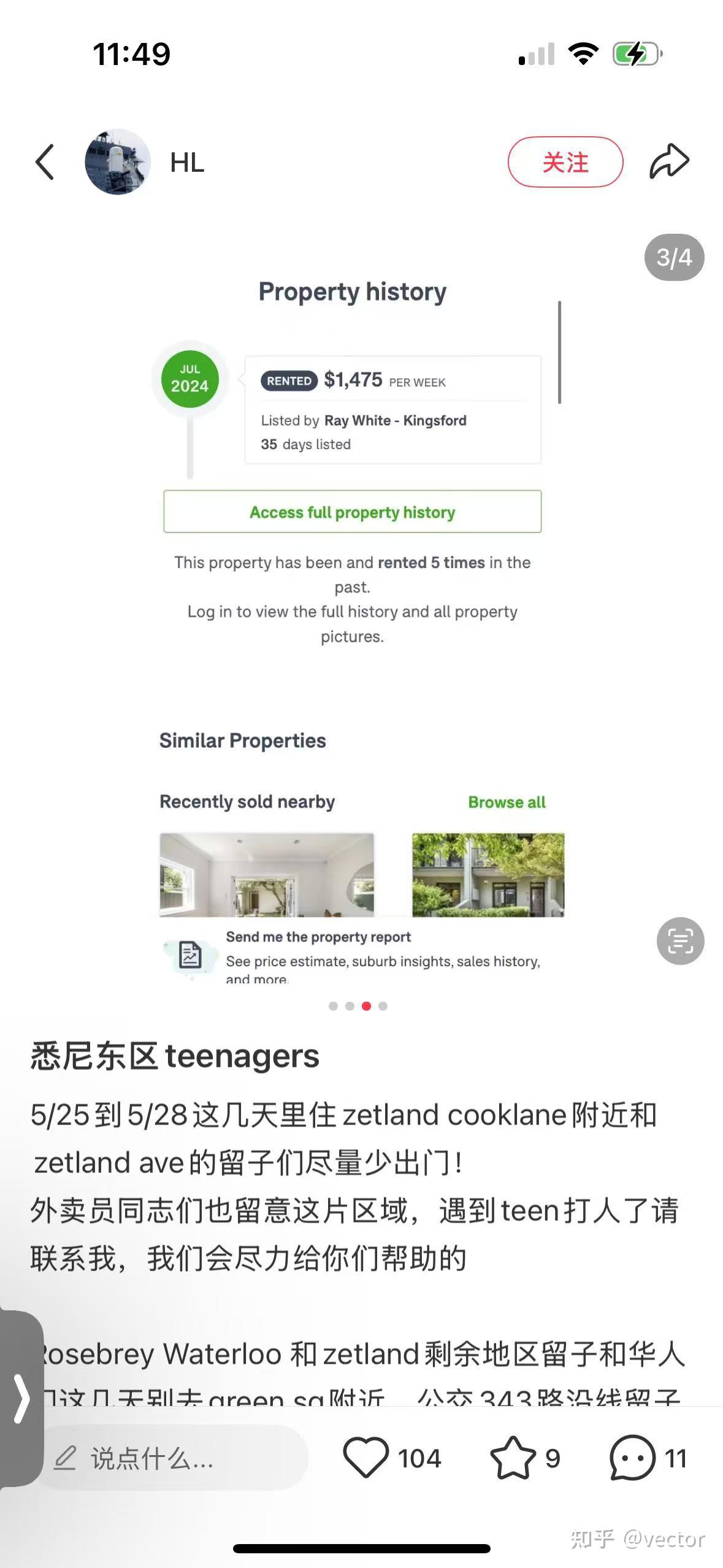This screenshot has height=1568, width=723.
Task: Tap the text recognition scan icon
Action: point(680,940)
